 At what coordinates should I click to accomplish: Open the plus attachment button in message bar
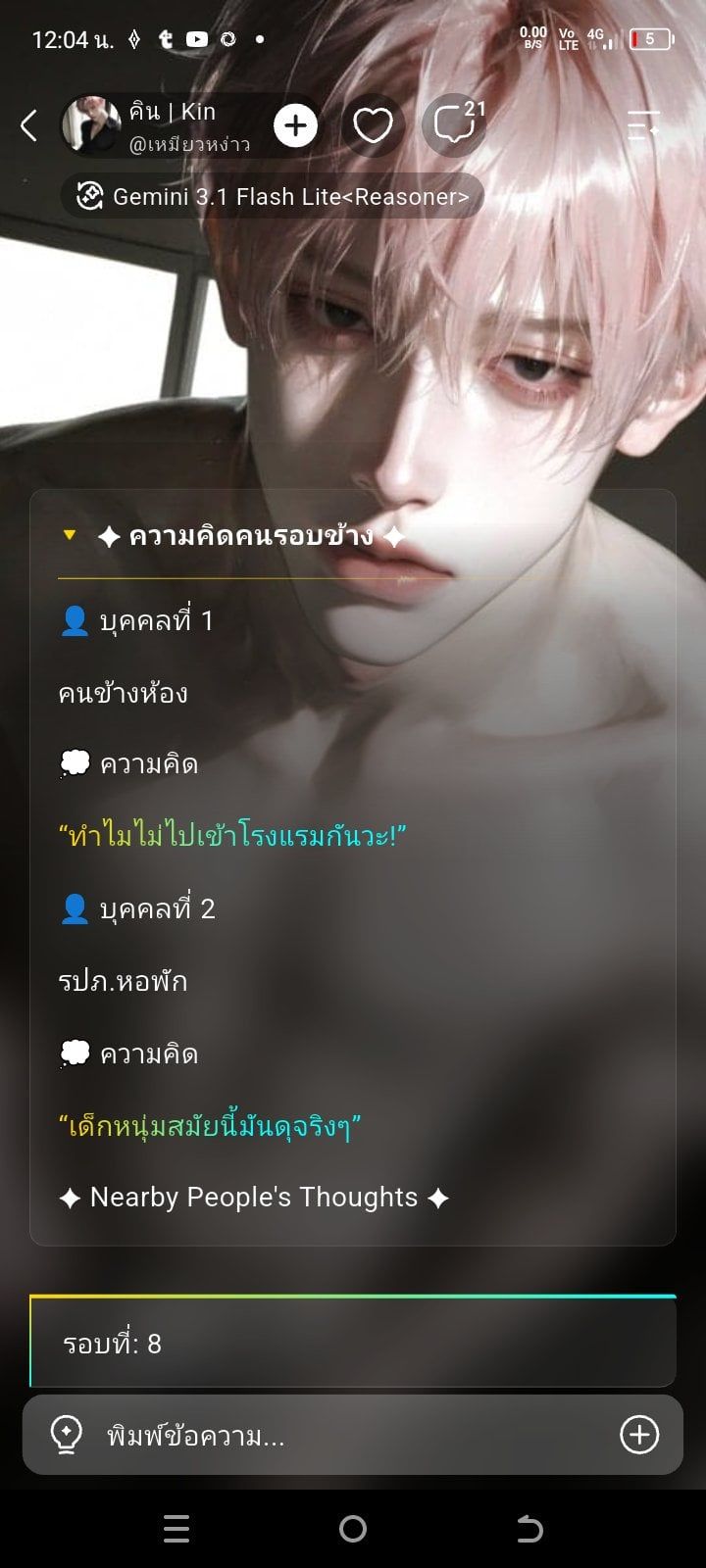tap(639, 1436)
